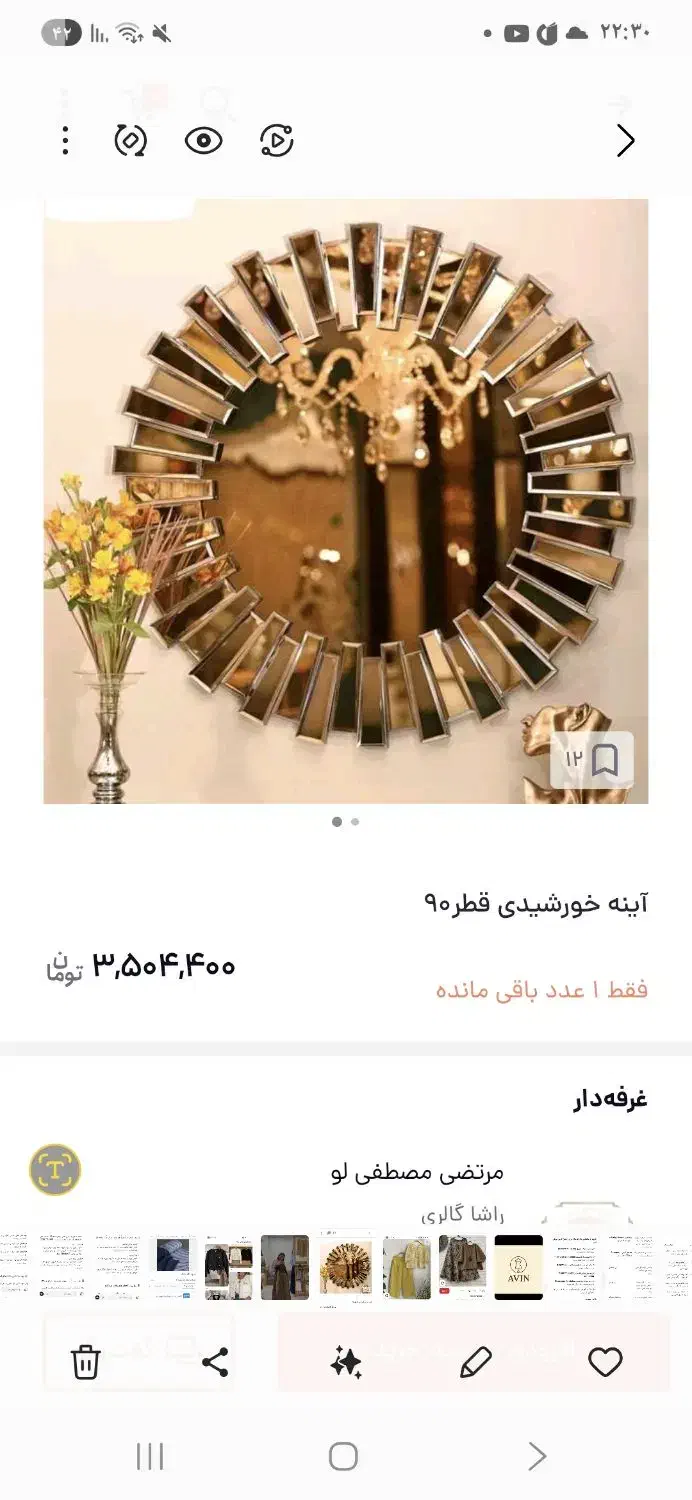Select the AVIN logo thumbnail

(x=519, y=1267)
